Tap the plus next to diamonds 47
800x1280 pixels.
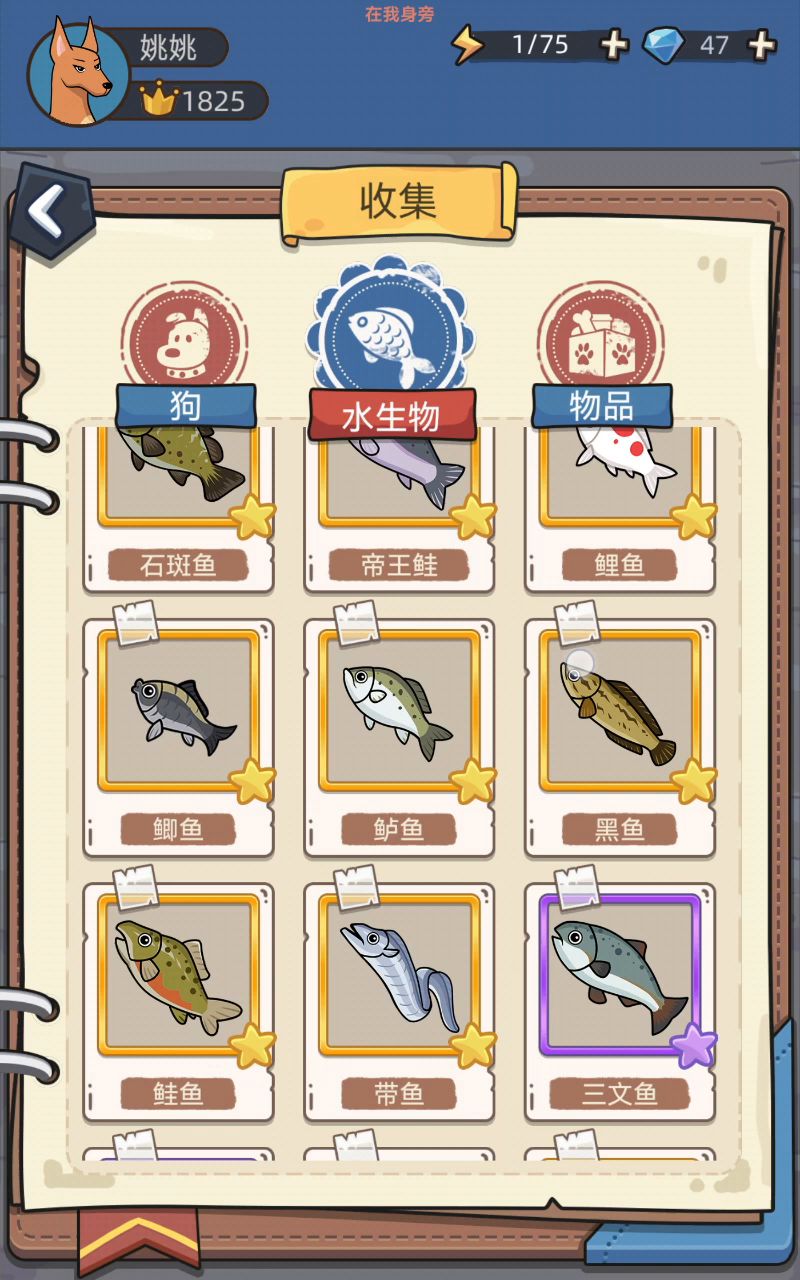(x=761, y=45)
